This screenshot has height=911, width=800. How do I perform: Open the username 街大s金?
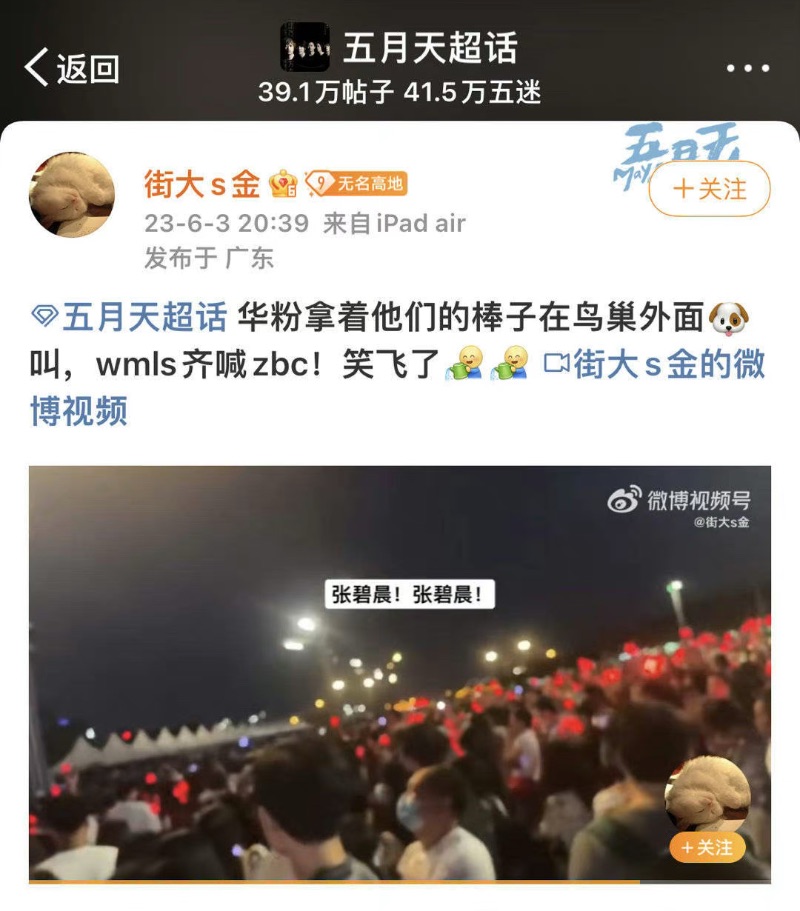coord(202,184)
